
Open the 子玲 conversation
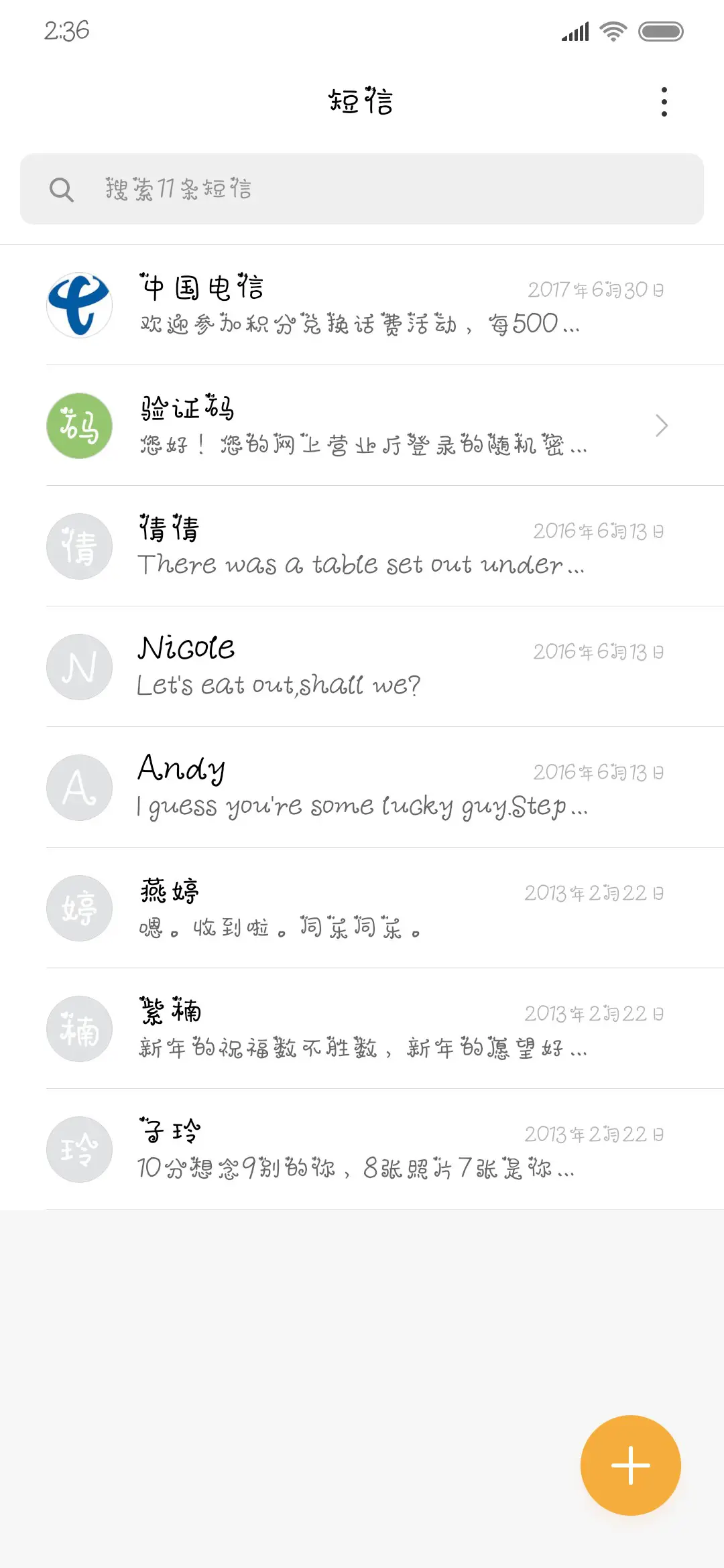(362, 1149)
